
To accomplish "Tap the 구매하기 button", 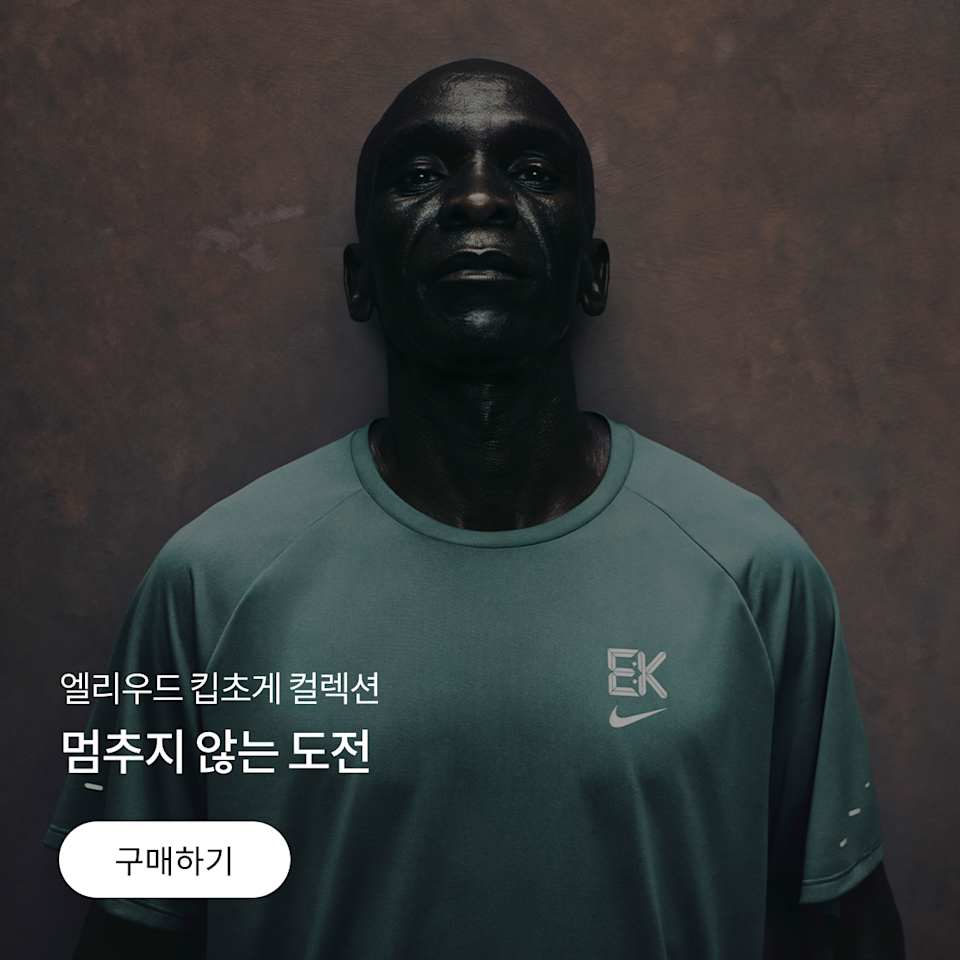I will 175,859.
